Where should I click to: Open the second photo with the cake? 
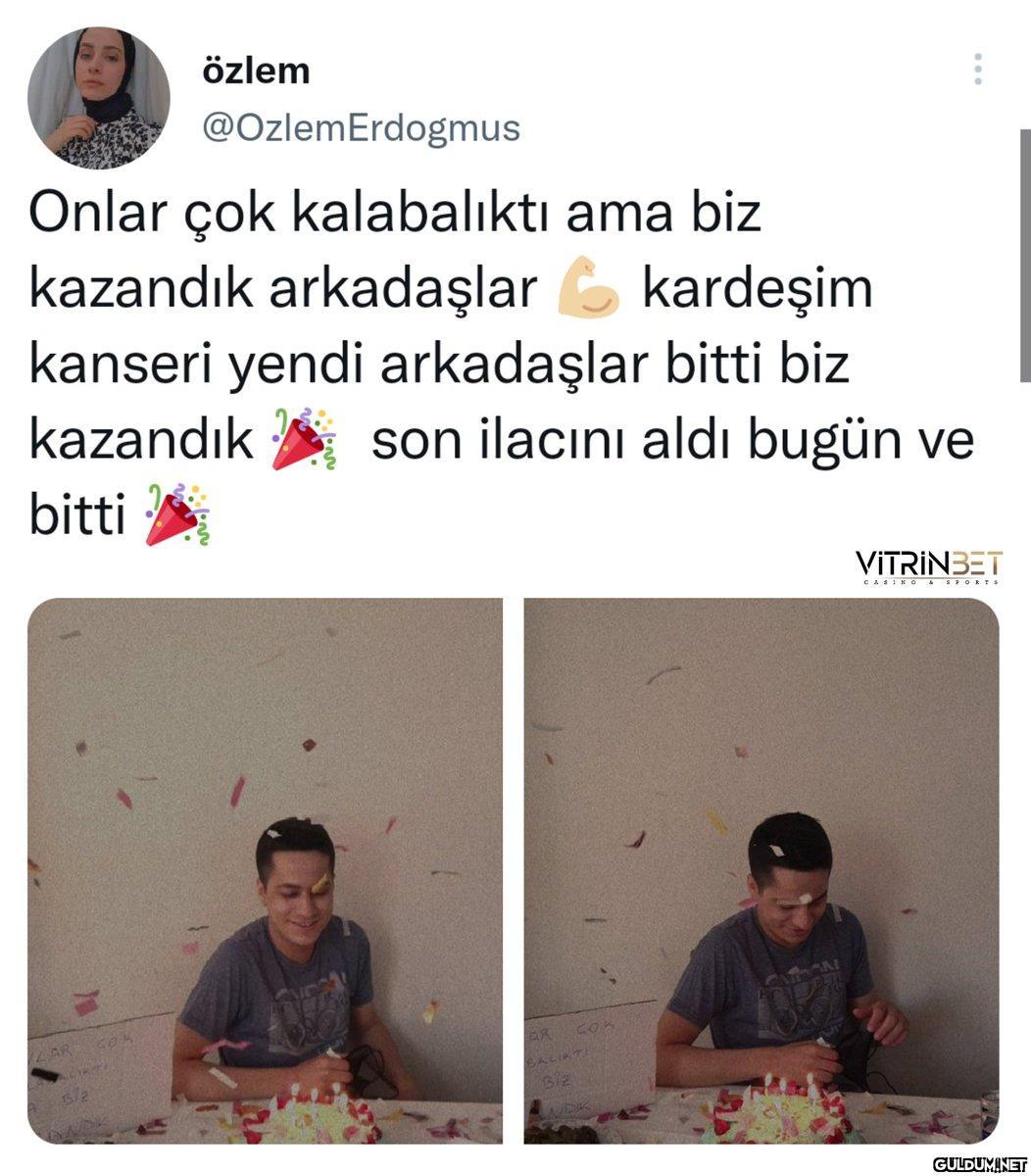pyautogui.click(x=761, y=870)
